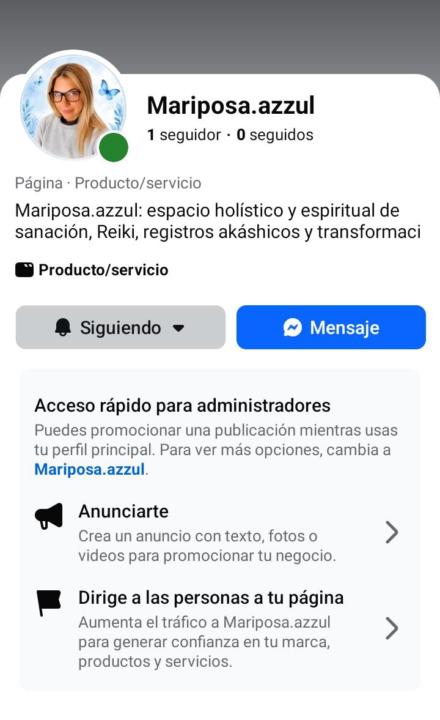Open Dirige a las personas a tu página
The width and height of the screenshot is (440, 720).
(218, 629)
